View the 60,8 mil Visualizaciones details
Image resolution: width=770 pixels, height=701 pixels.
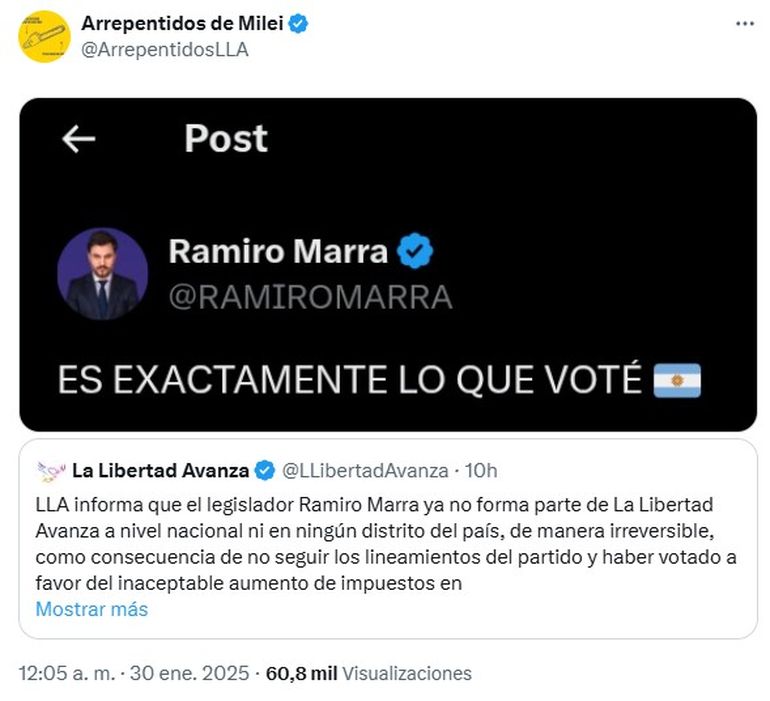[x=368, y=673]
